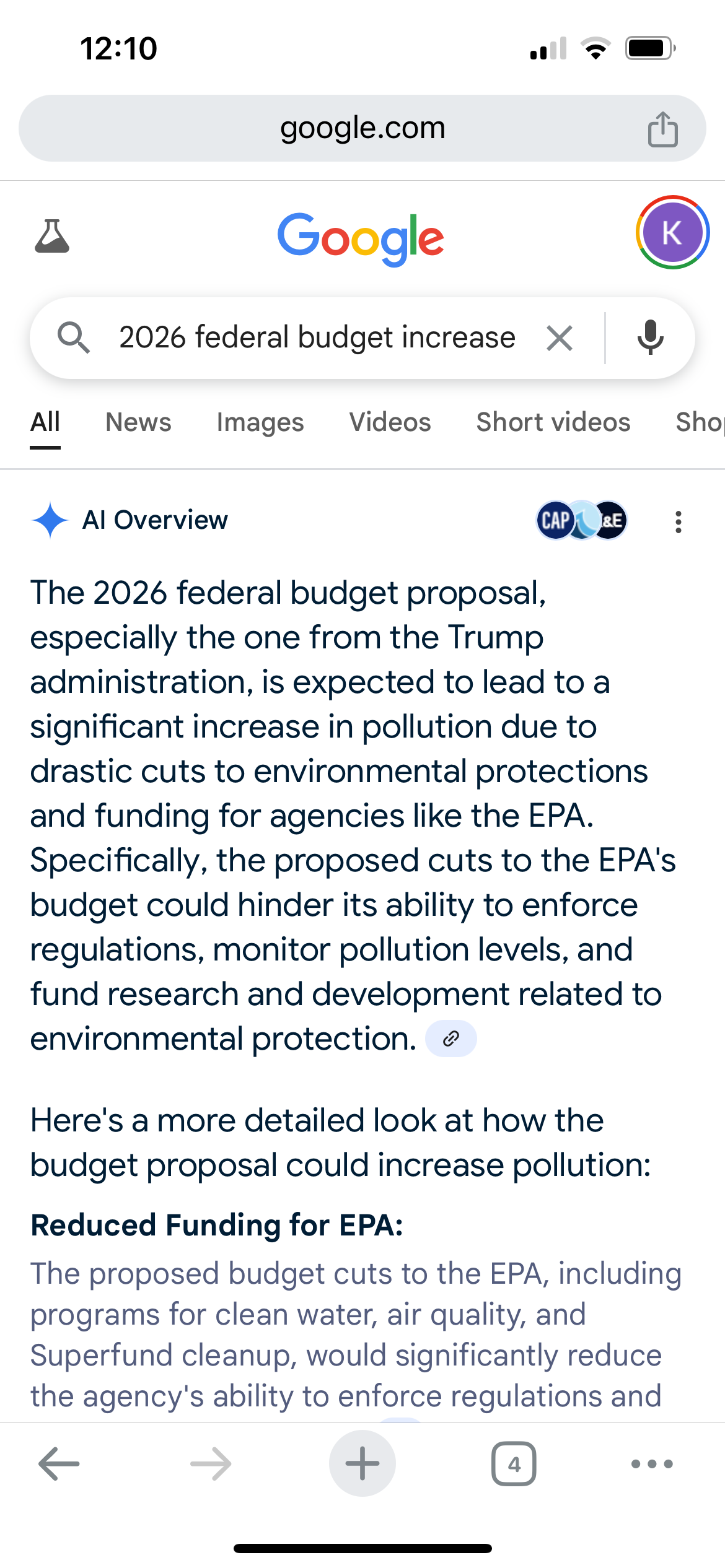Show the 4 open tabs
725x1568 pixels.
point(514,1464)
